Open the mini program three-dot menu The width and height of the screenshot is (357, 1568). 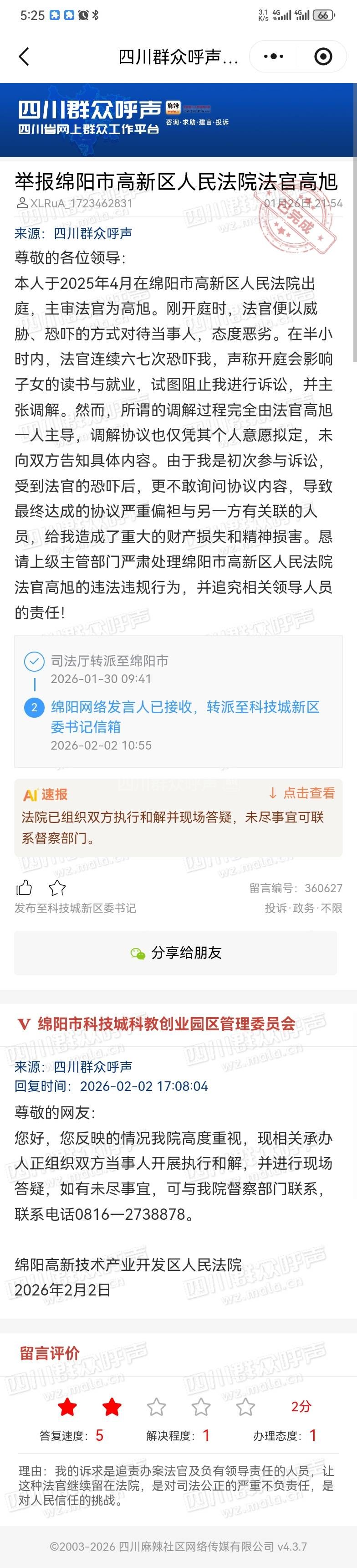(274, 57)
